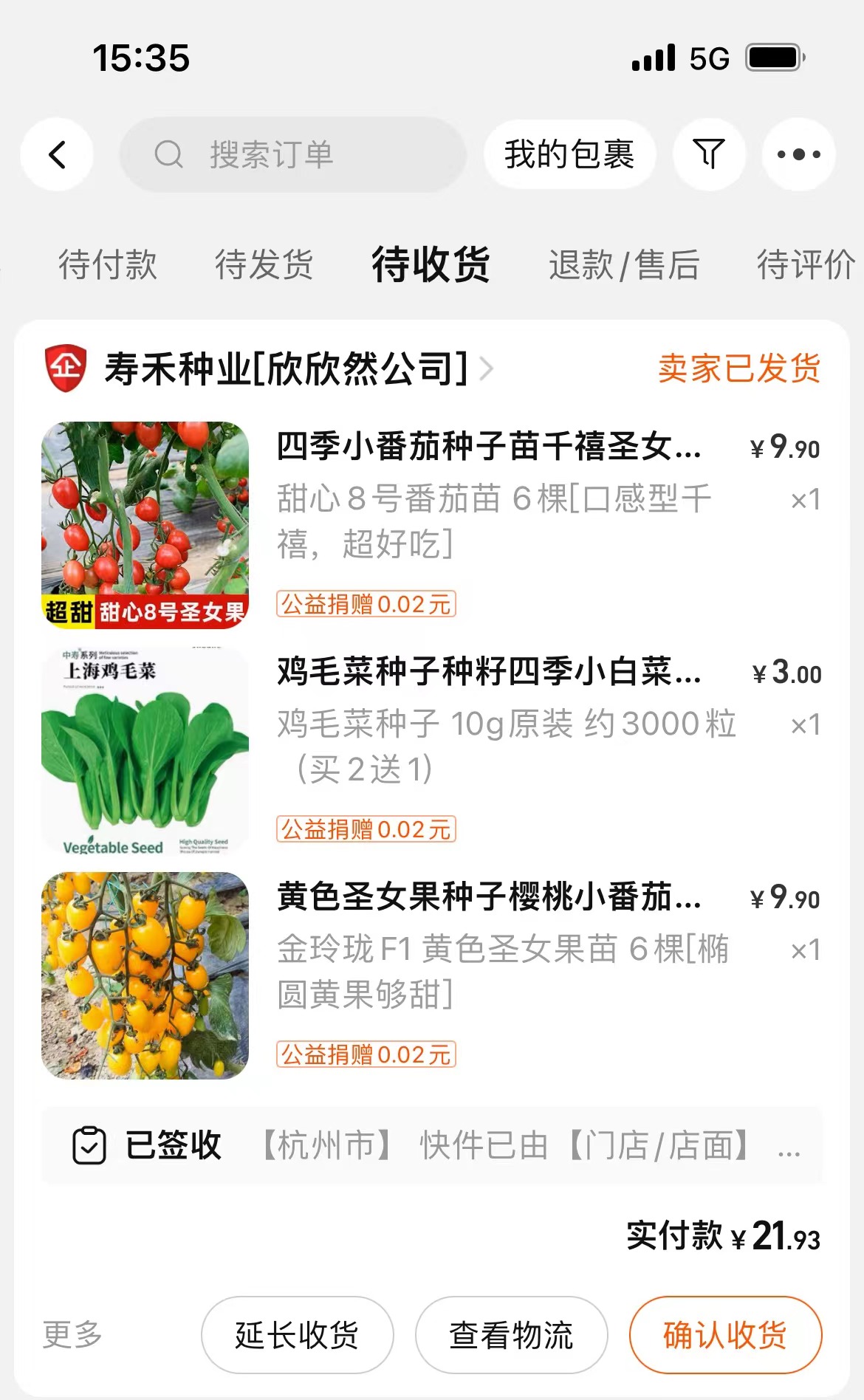
Task: View the 已签收 delivery status details
Action: [x=432, y=1145]
